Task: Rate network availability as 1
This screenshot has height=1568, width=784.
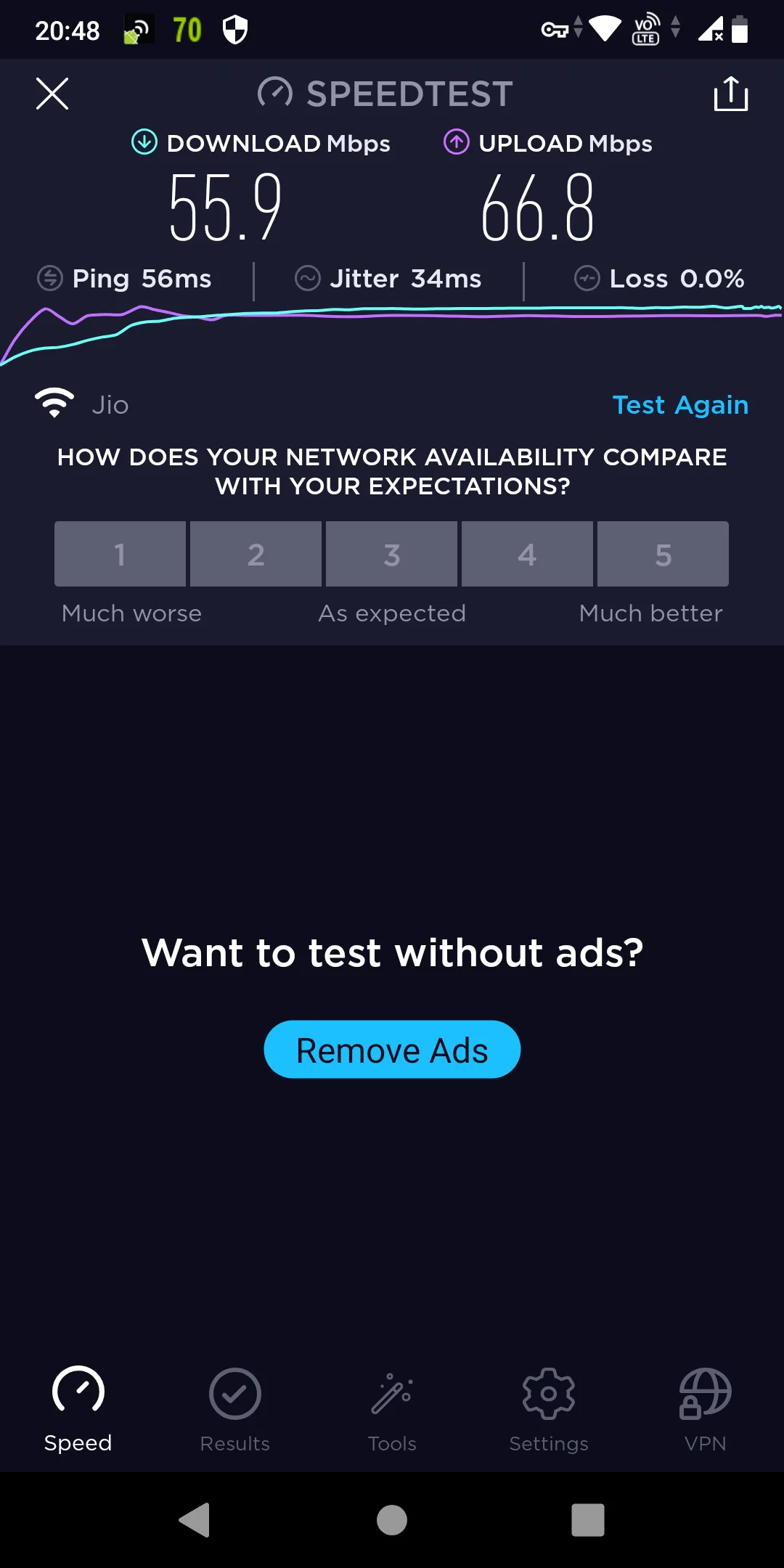Action: 120,554
